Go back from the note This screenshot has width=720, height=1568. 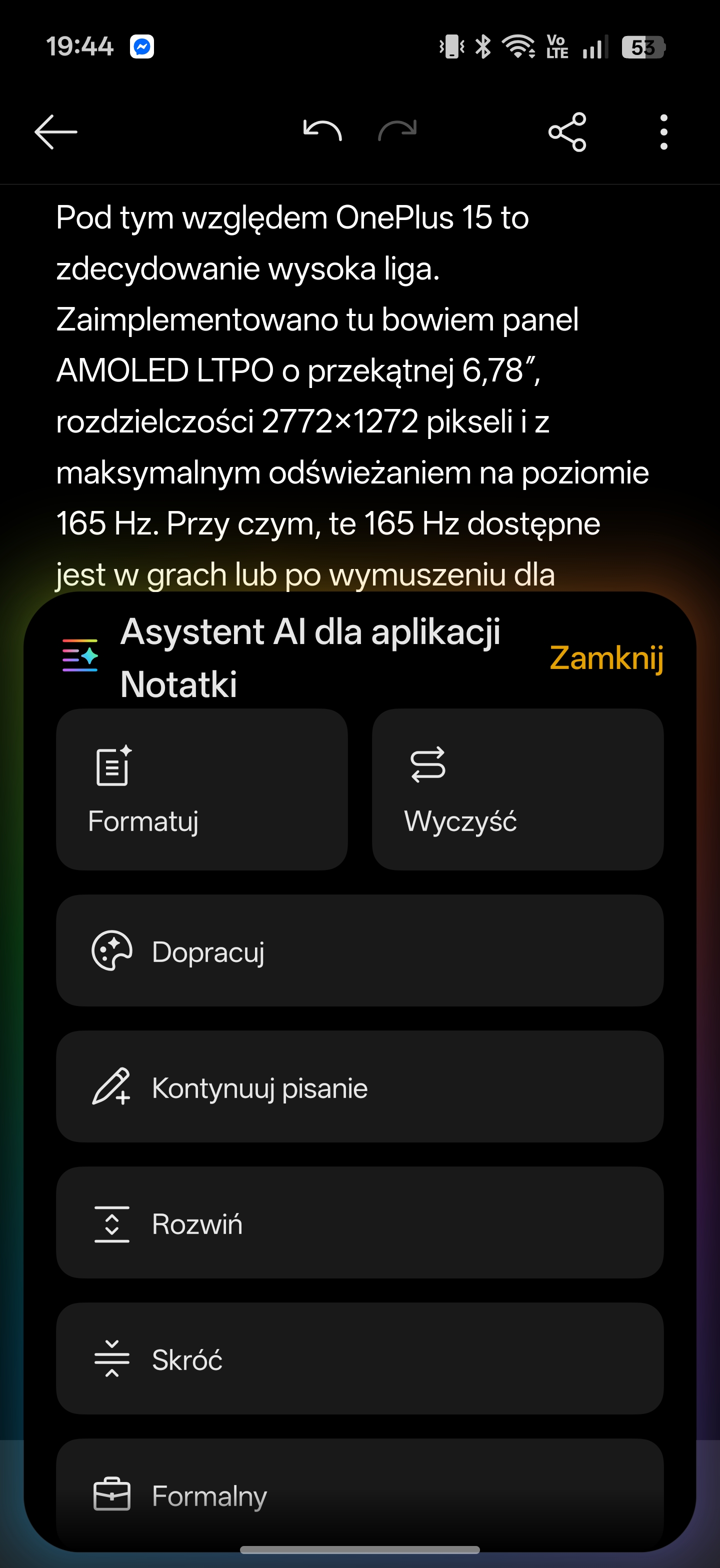click(x=56, y=131)
